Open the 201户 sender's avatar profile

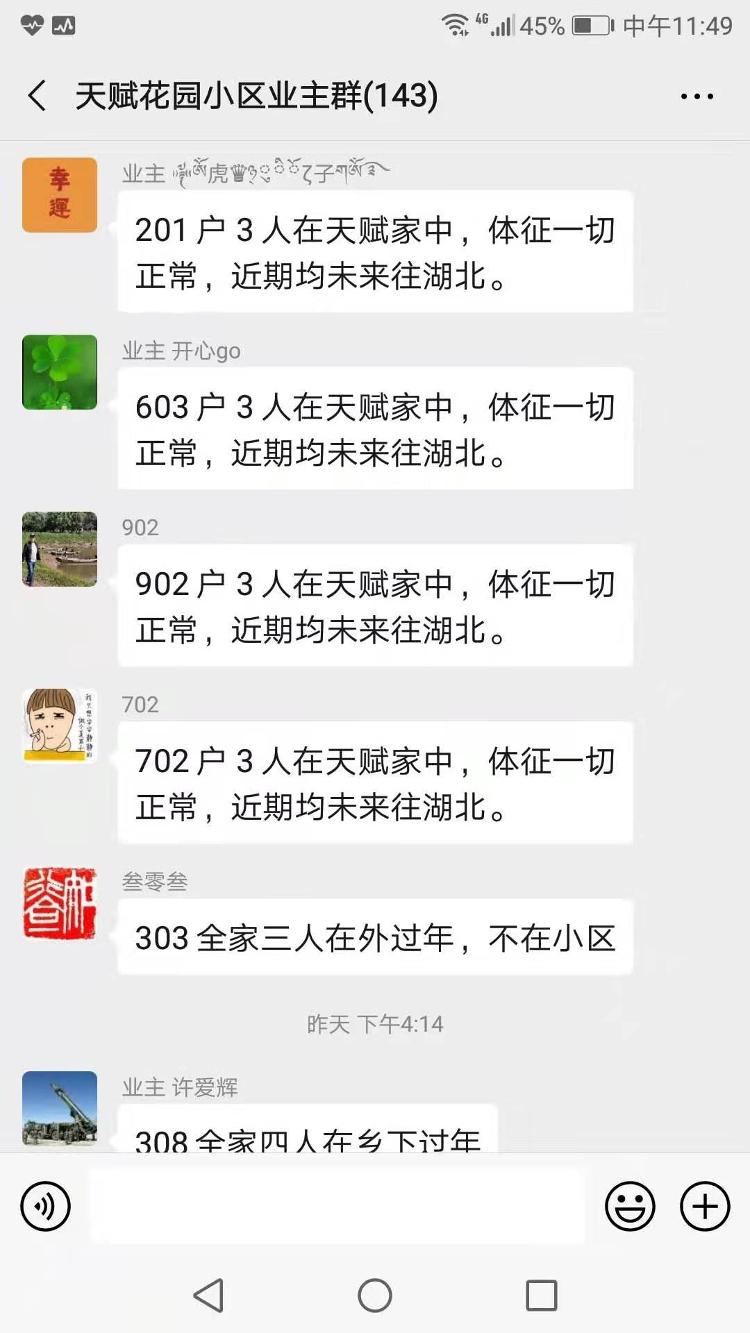(60, 195)
